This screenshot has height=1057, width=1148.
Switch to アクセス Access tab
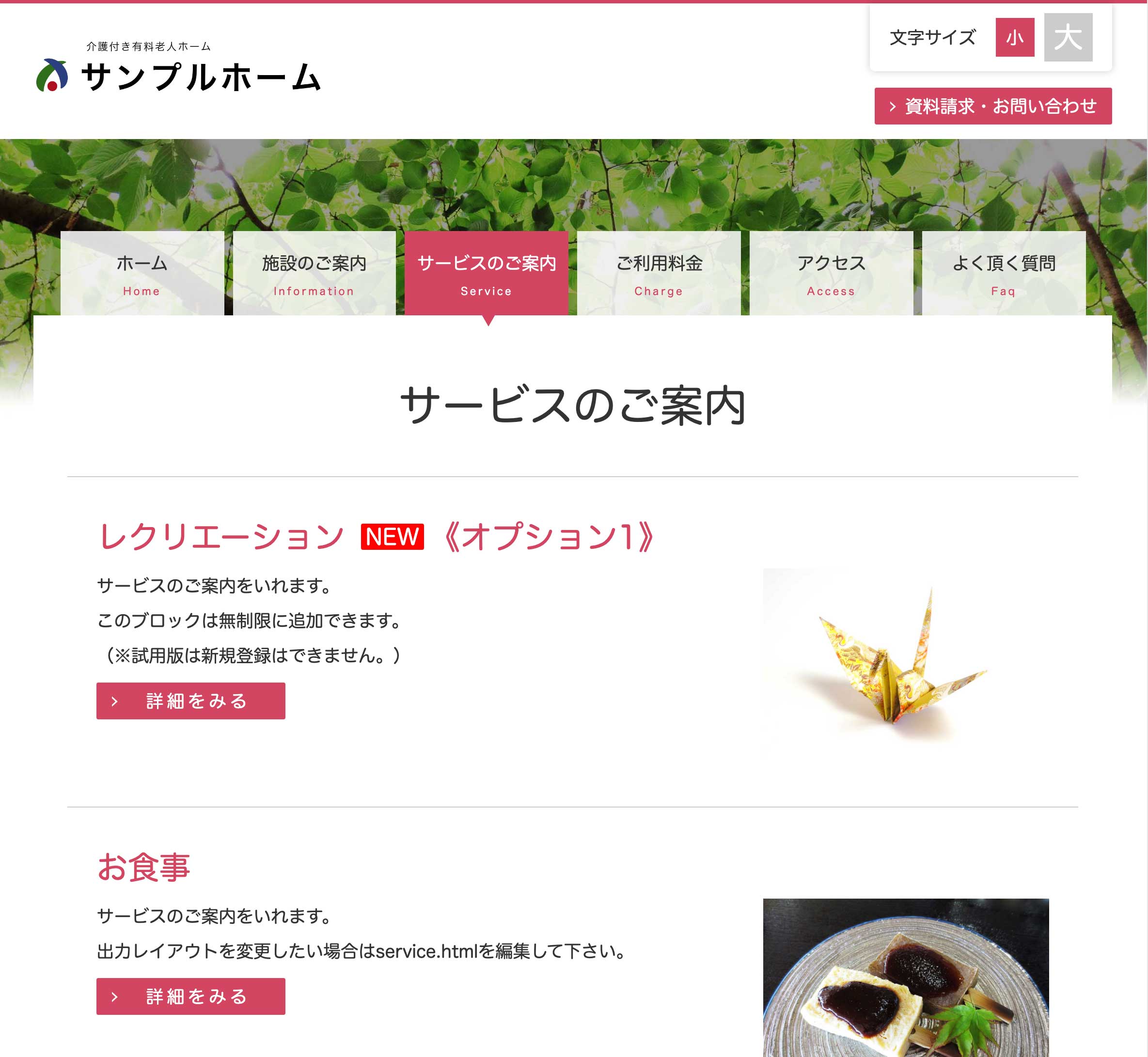831,273
